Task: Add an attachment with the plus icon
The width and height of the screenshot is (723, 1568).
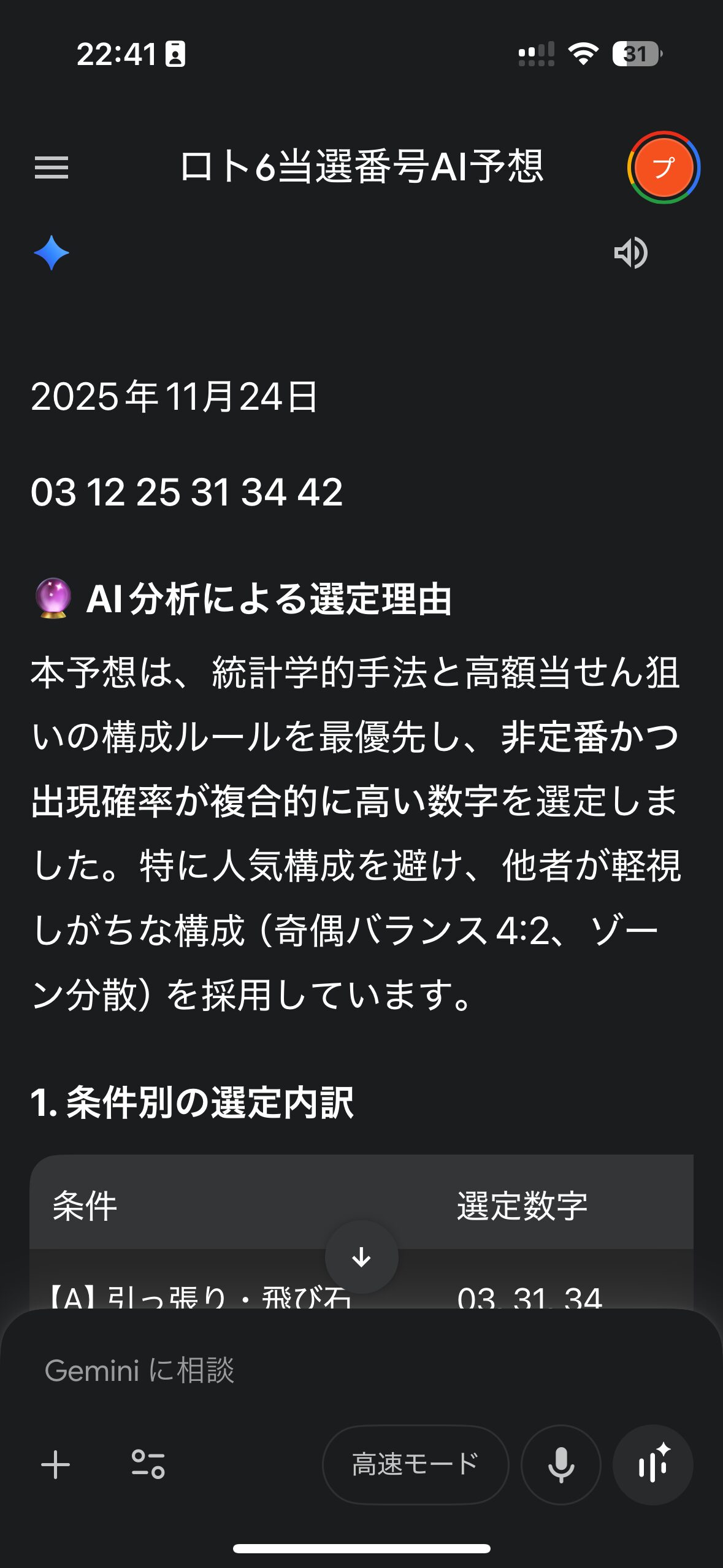Action: pyautogui.click(x=56, y=1464)
